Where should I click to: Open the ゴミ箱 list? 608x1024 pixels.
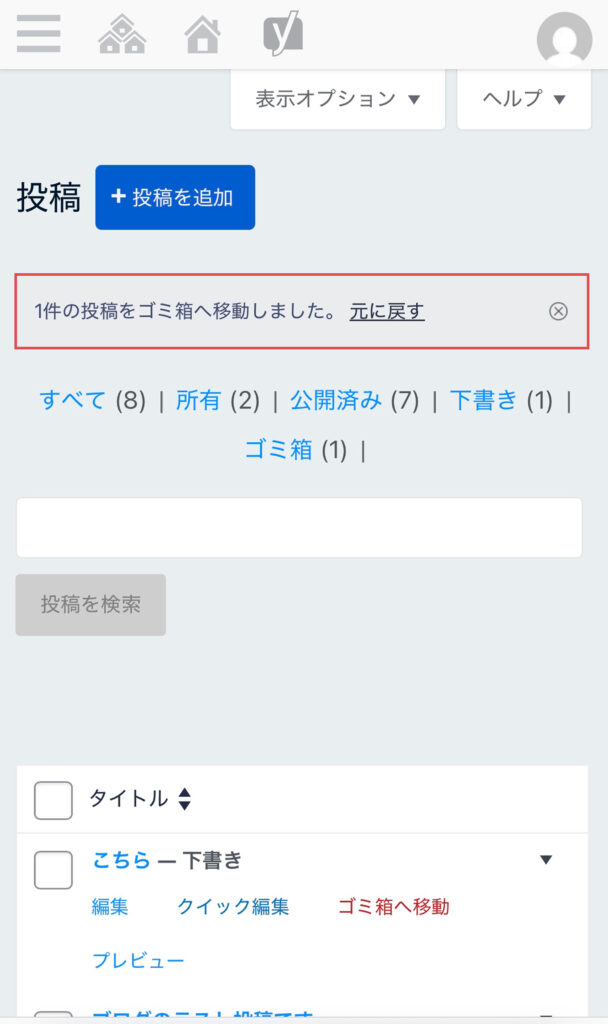279,450
